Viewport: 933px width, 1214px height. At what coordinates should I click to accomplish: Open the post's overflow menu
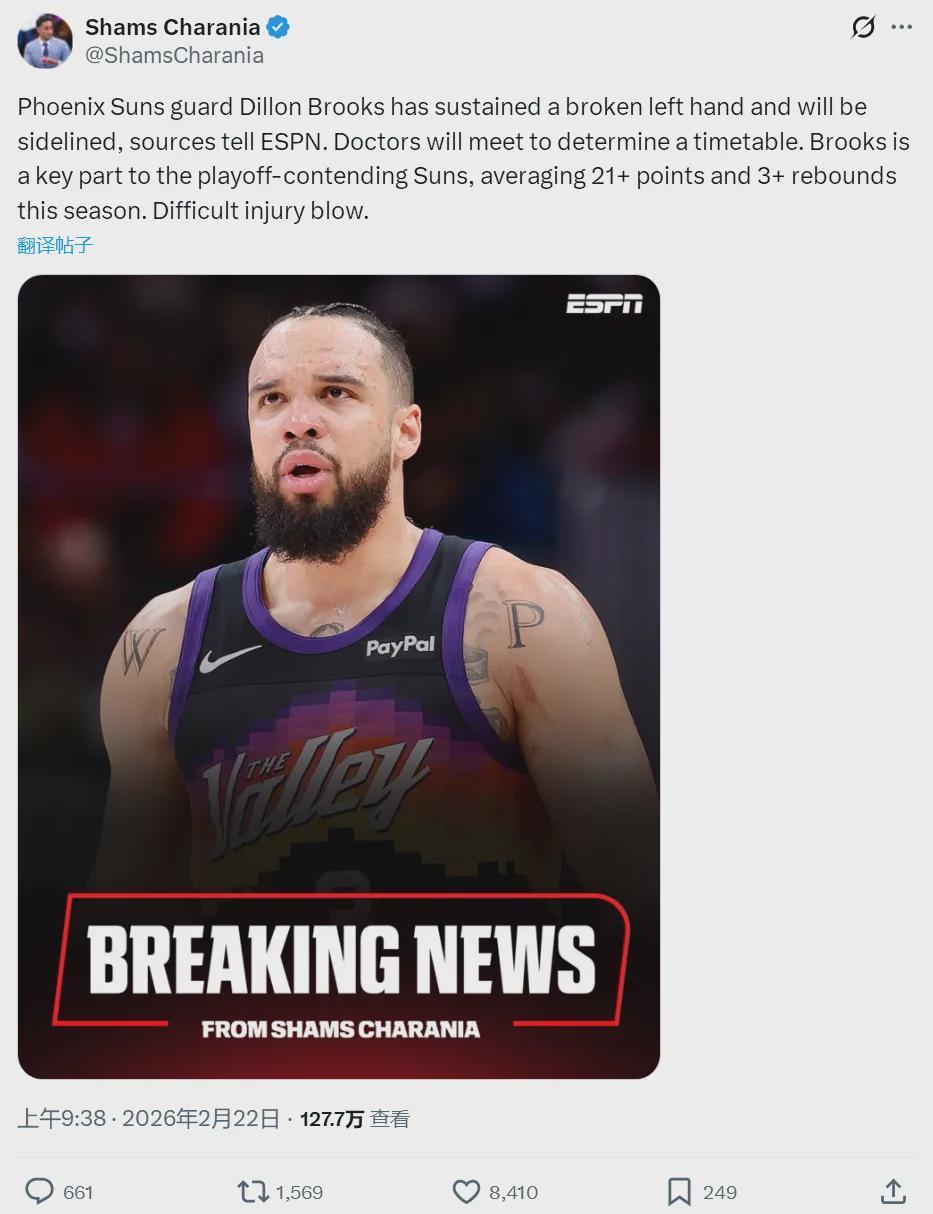[x=902, y=28]
